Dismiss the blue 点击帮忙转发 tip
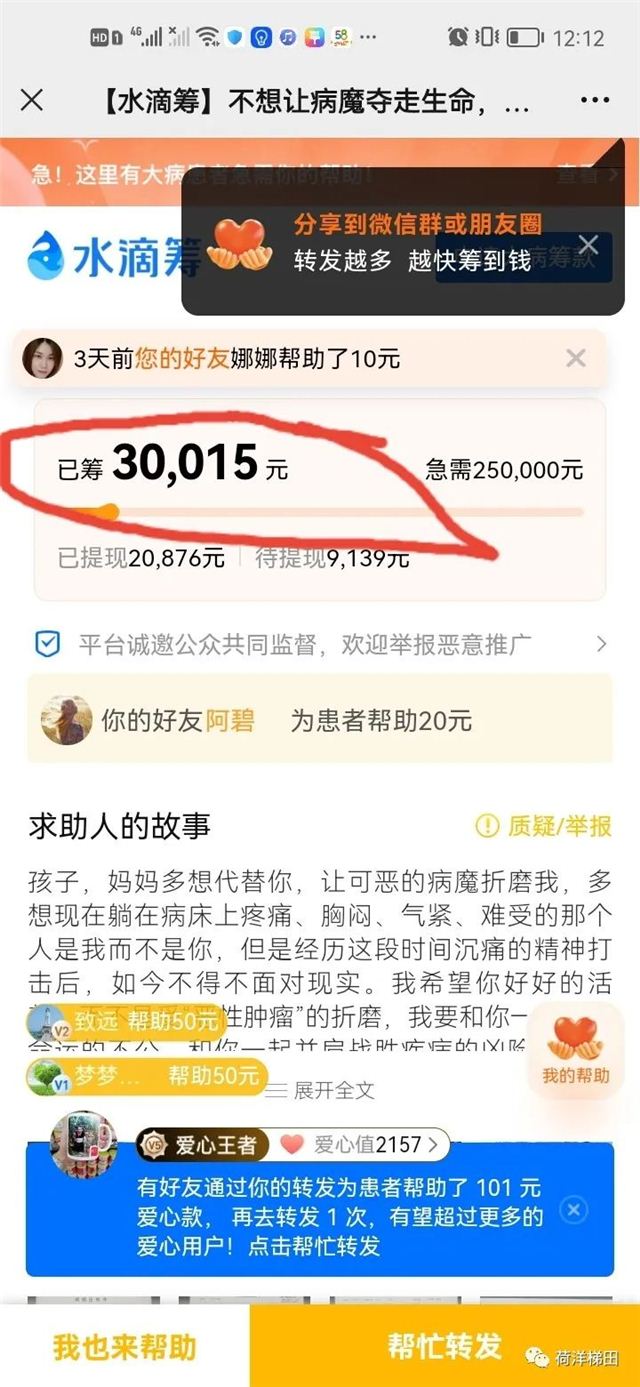This screenshot has height=1387, width=640. (572, 1210)
